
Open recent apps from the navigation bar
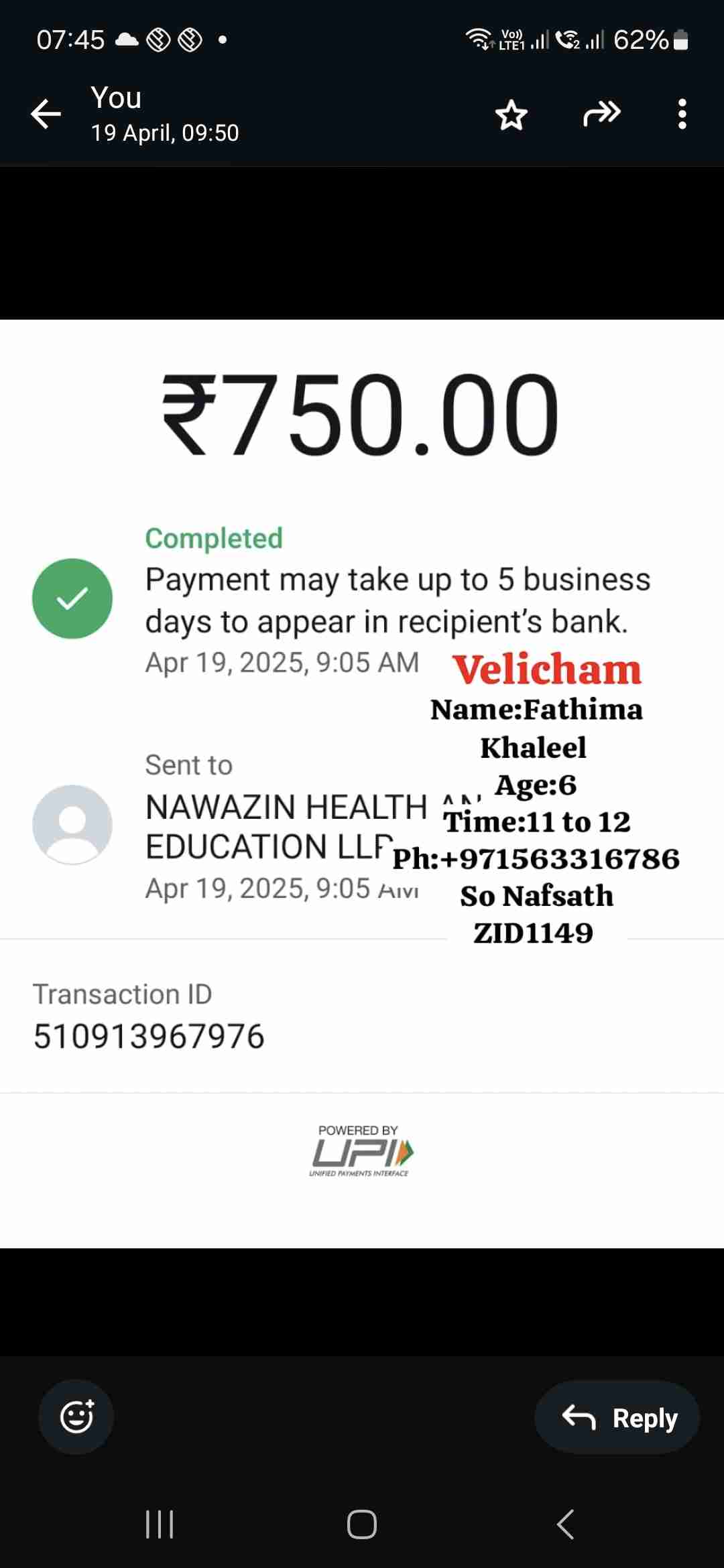tap(160, 1524)
